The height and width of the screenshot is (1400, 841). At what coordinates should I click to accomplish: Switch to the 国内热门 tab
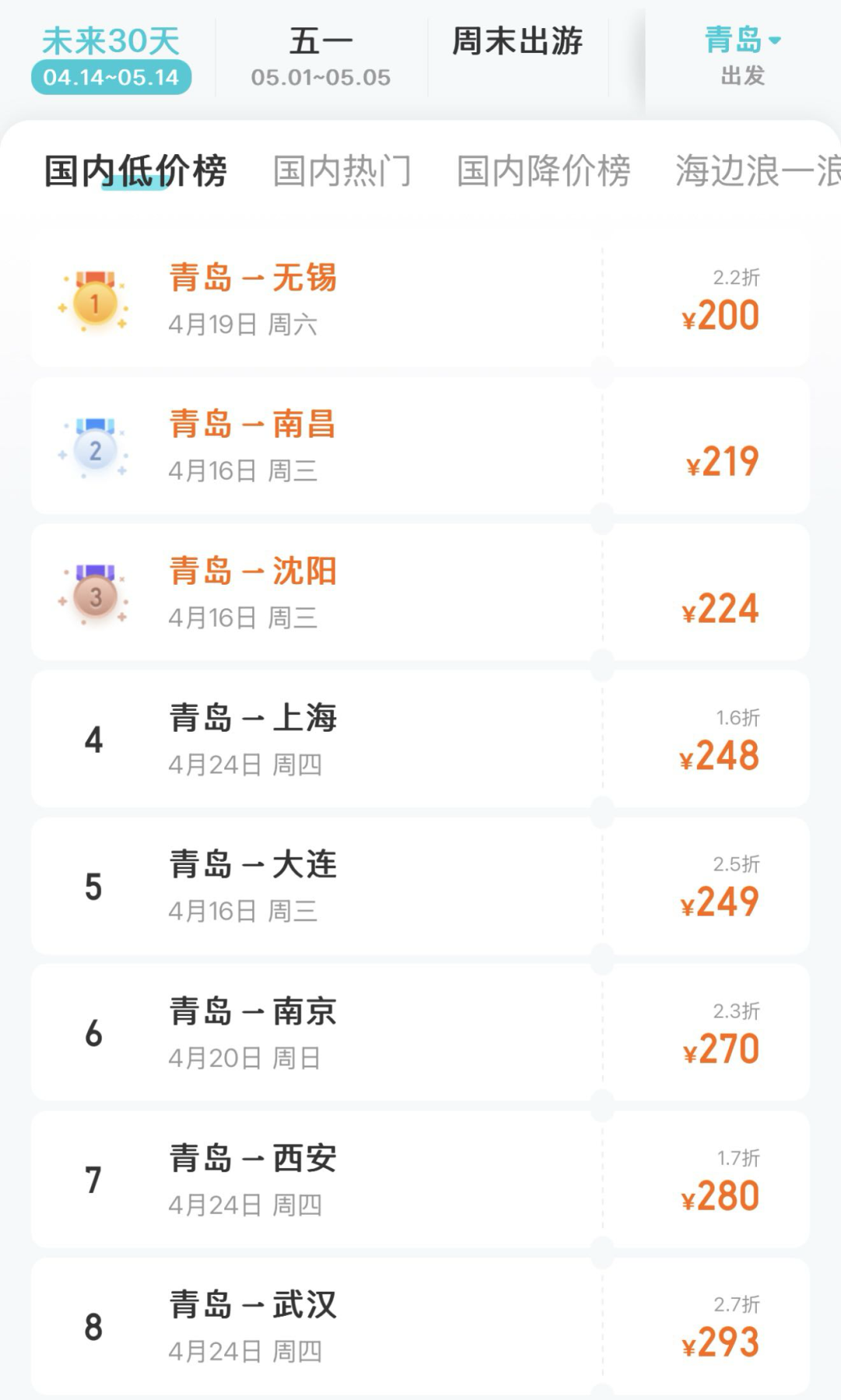tap(342, 171)
